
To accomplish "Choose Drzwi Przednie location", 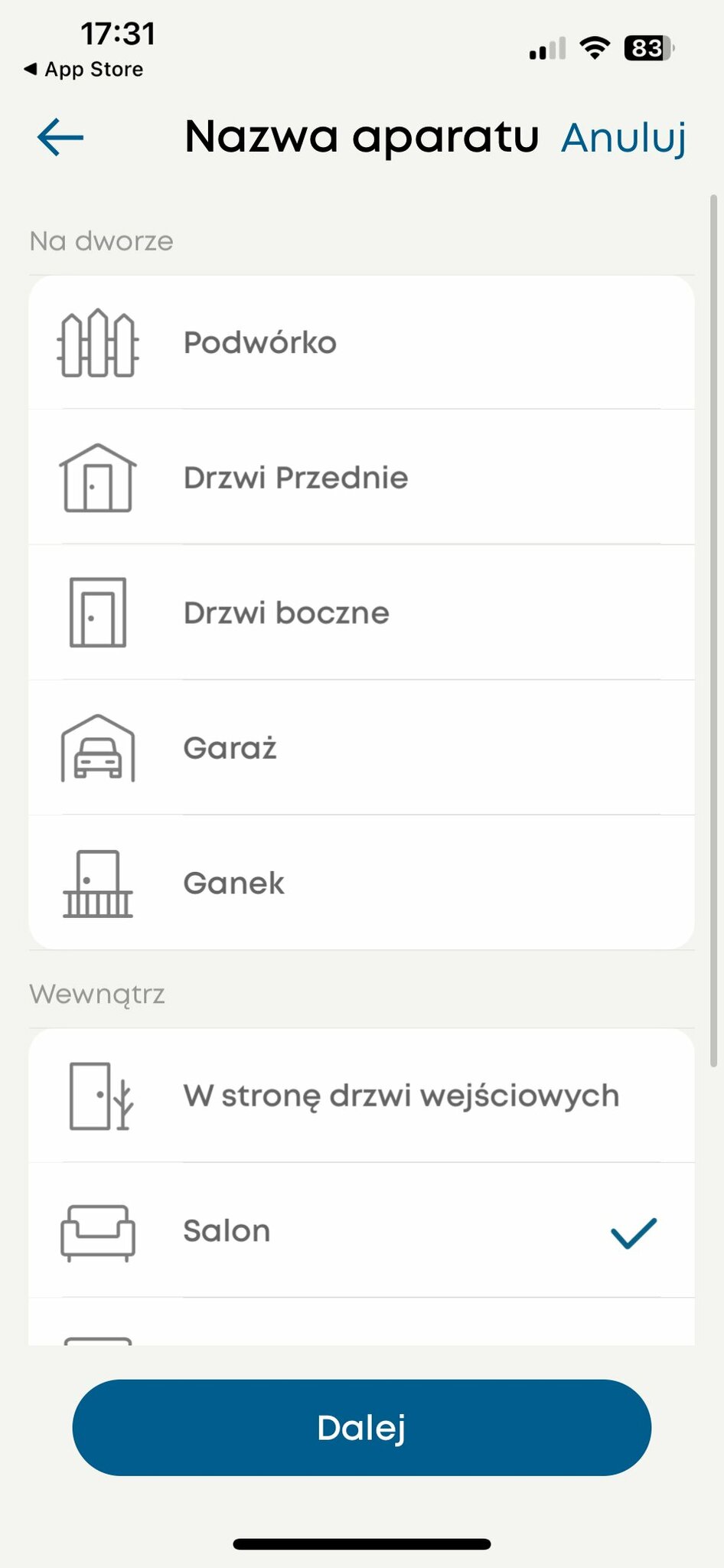I will click(x=361, y=477).
